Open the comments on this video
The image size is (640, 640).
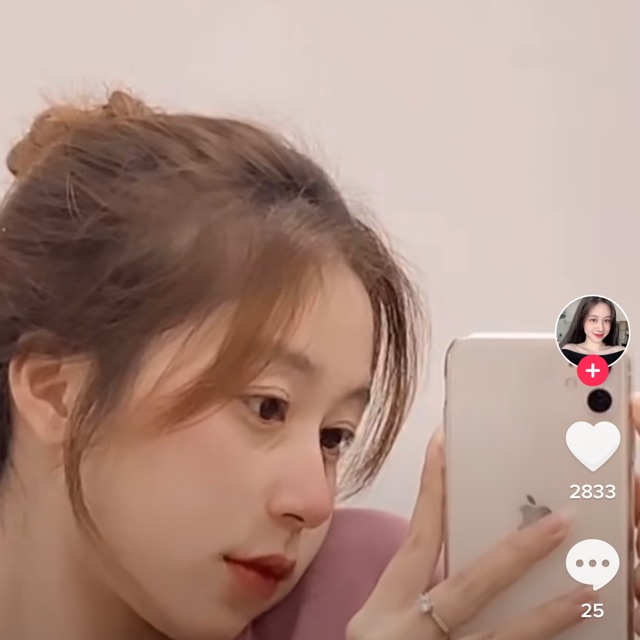coord(593,565)
